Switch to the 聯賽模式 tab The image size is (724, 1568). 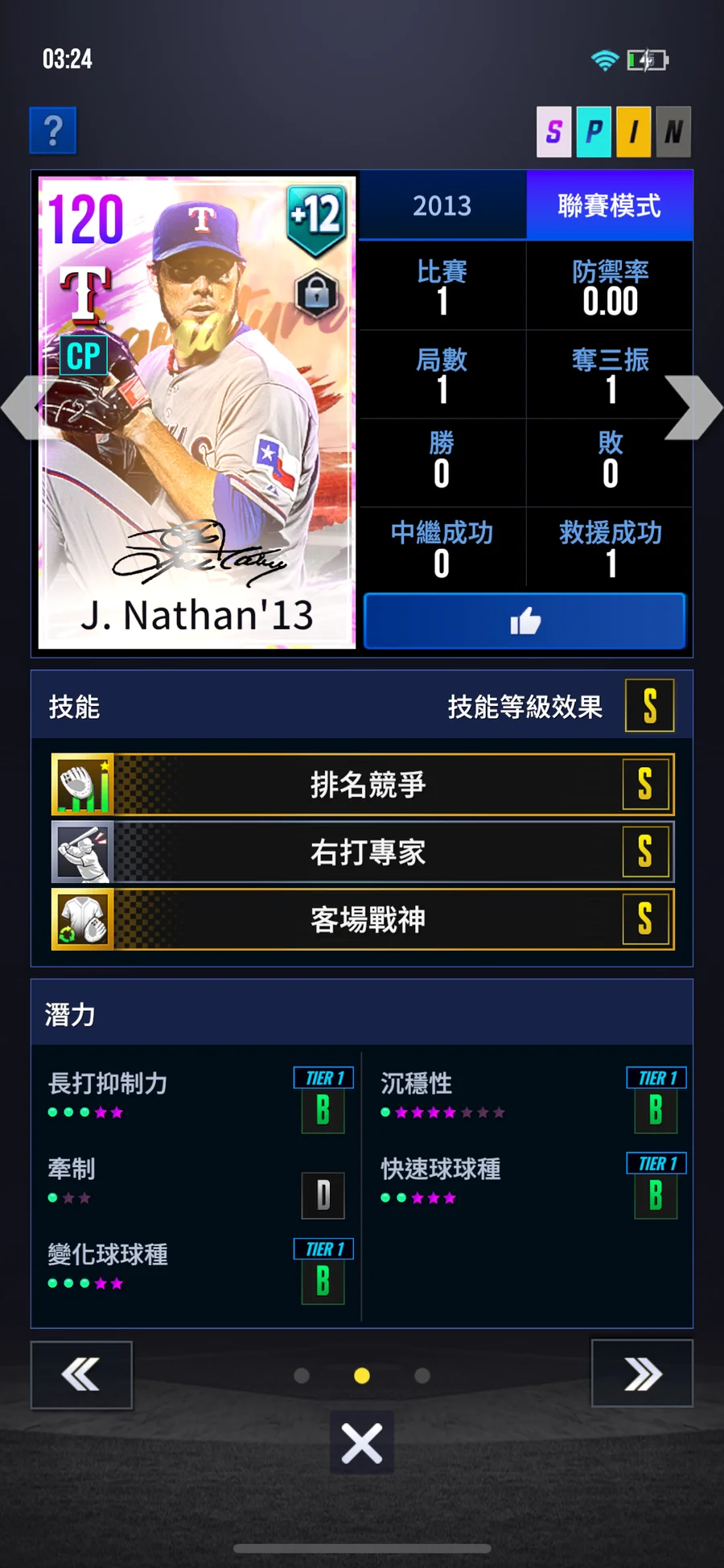pos(609,206)
